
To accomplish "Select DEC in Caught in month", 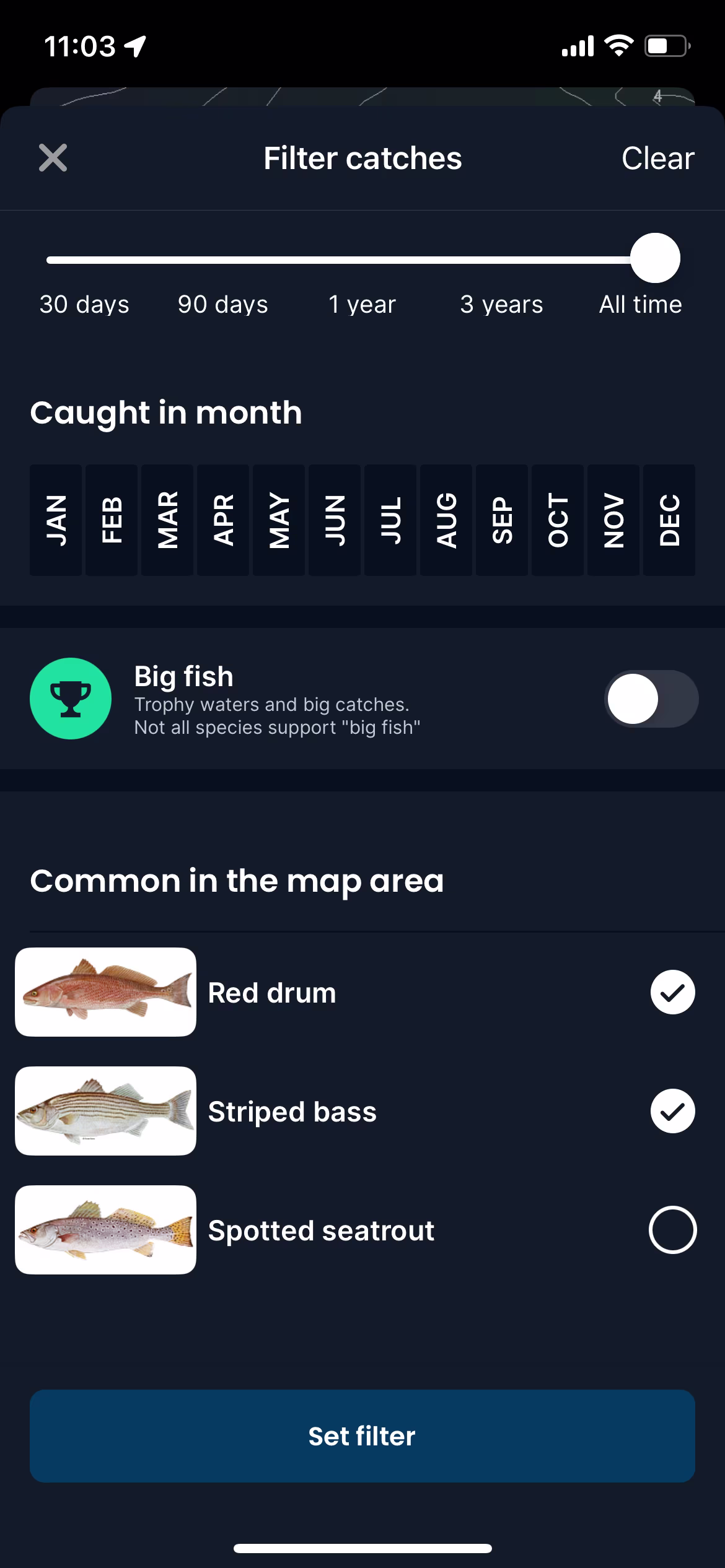I will [669, 520].
